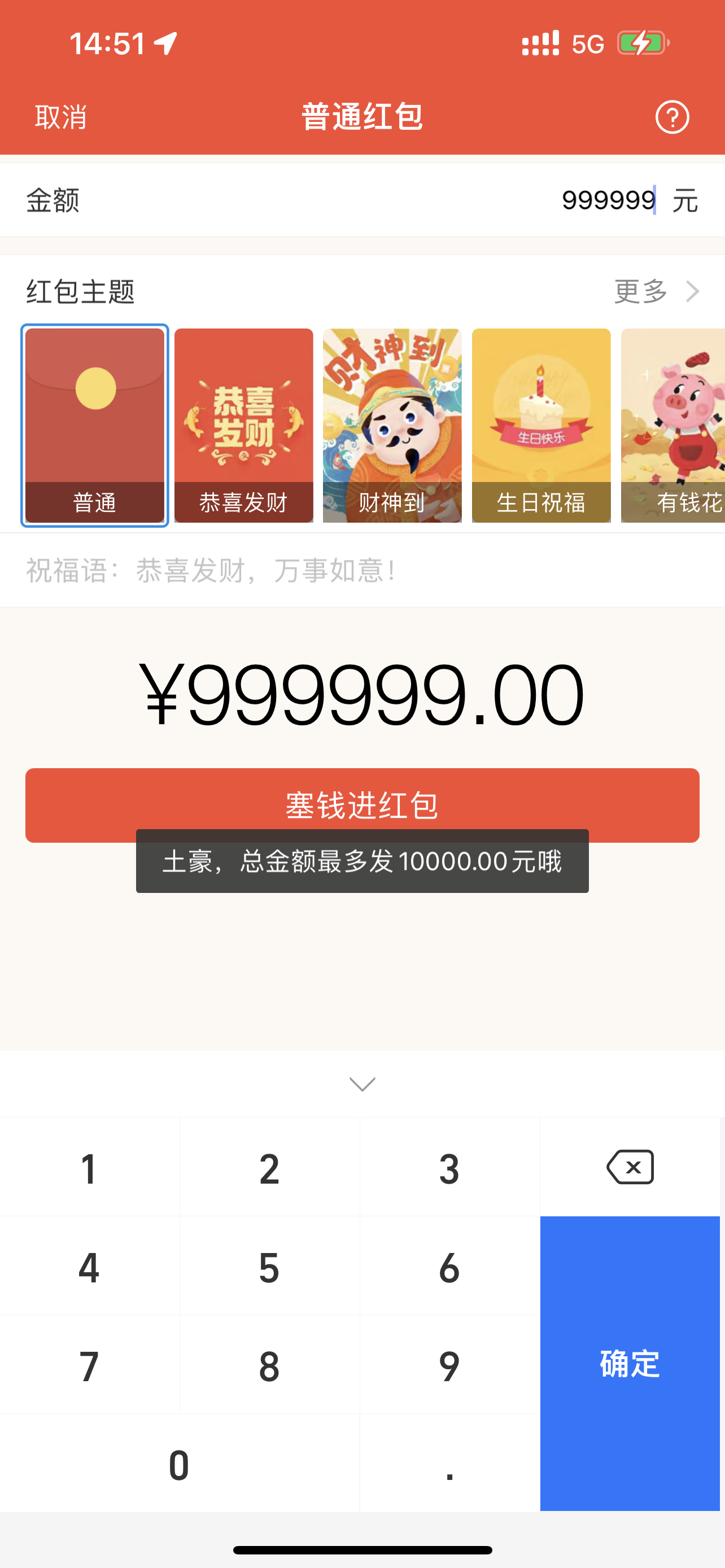Screen dimensions: 725x1568
Task: Choose the 恭喜发财 theme
Action: (x=243, y=425)
